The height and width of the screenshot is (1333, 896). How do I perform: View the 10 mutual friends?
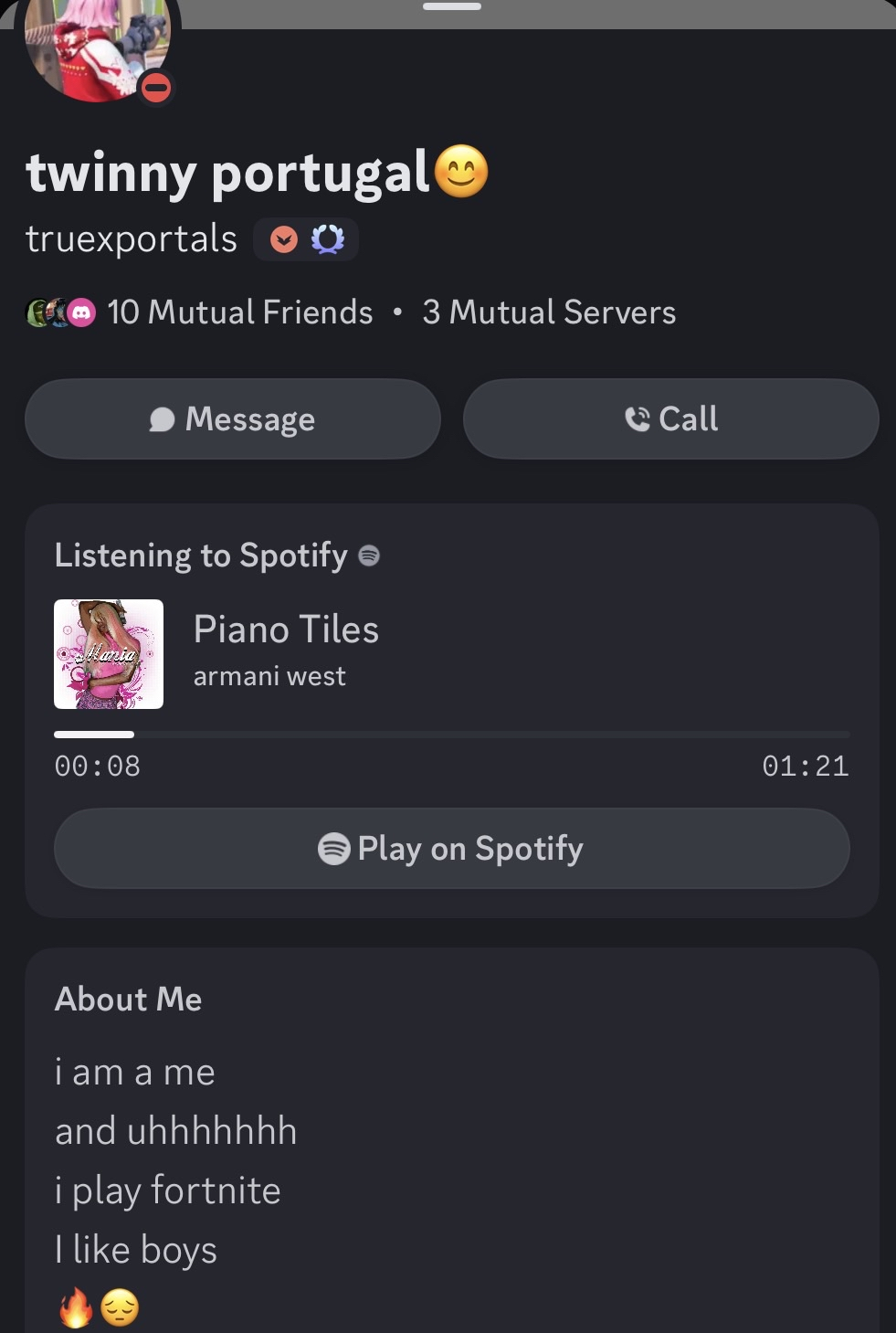tap(239, 312)
